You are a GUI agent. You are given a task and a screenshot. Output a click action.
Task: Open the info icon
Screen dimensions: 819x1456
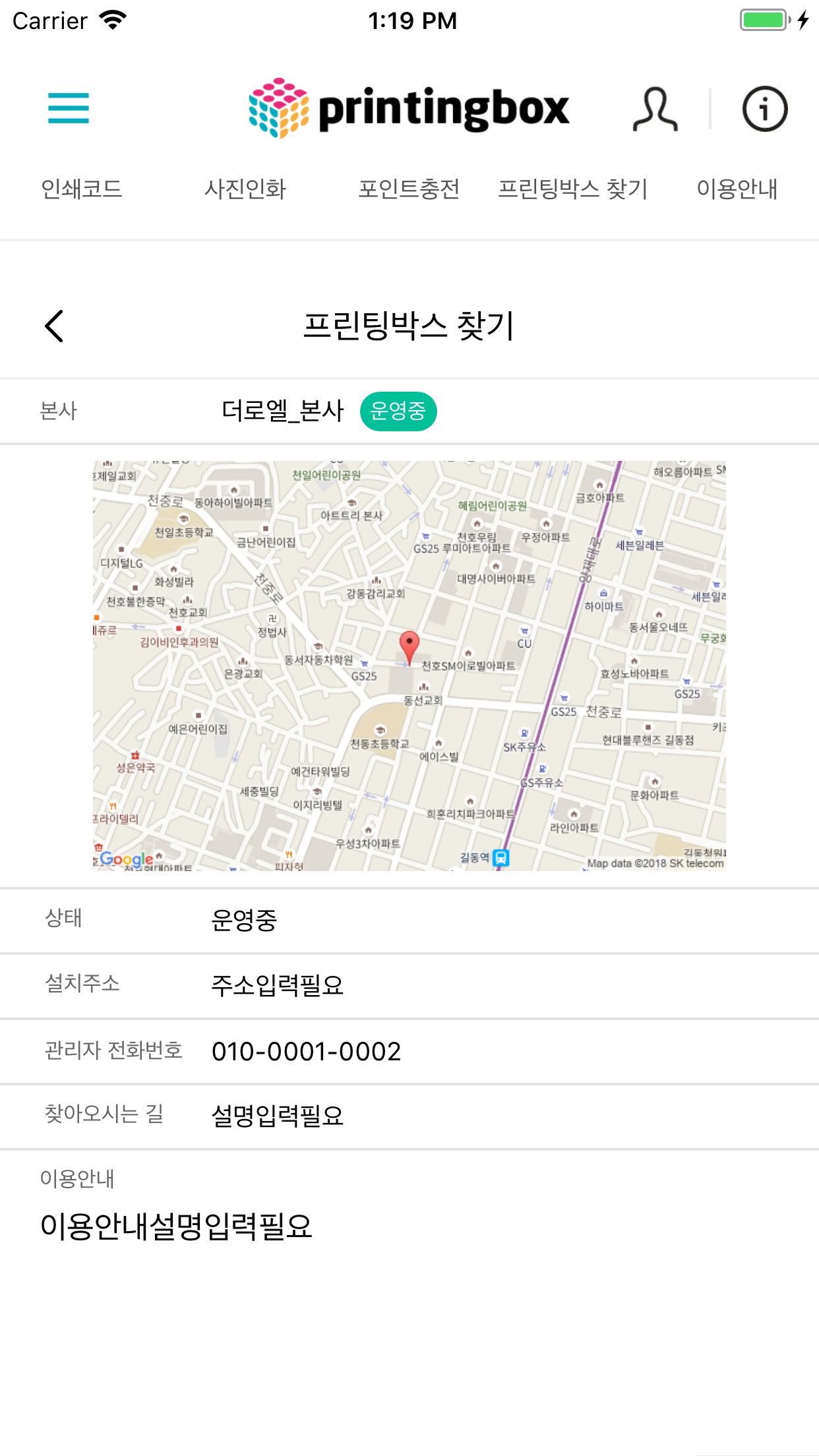pyautogui.click(x=764, y=109)
